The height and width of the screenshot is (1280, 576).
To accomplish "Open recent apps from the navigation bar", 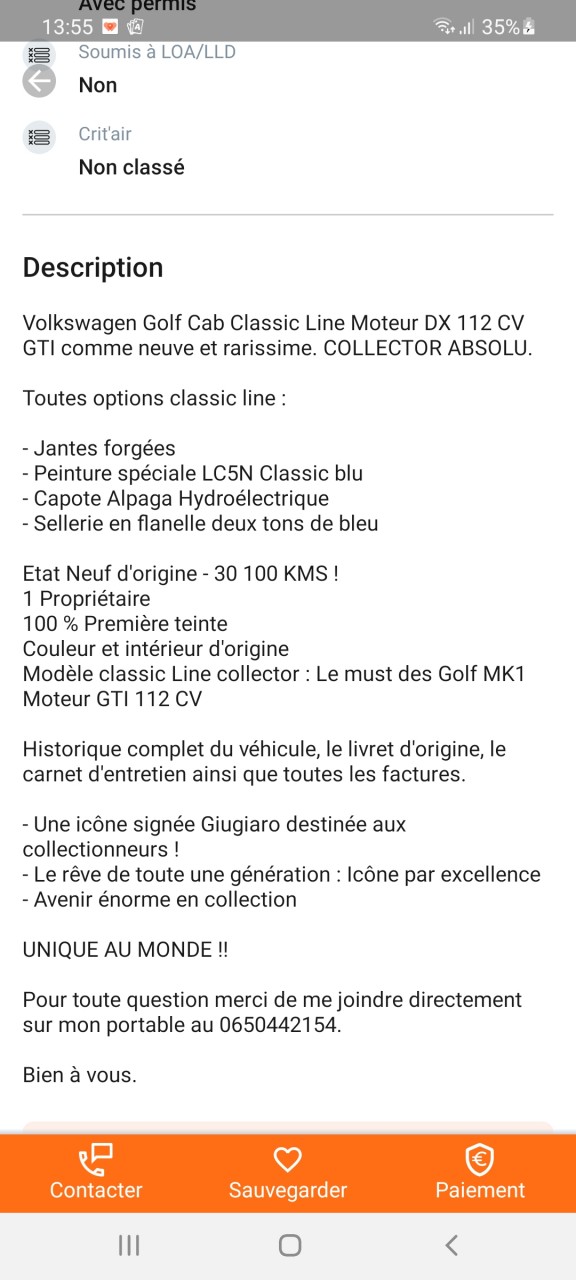I will 128,1245.
